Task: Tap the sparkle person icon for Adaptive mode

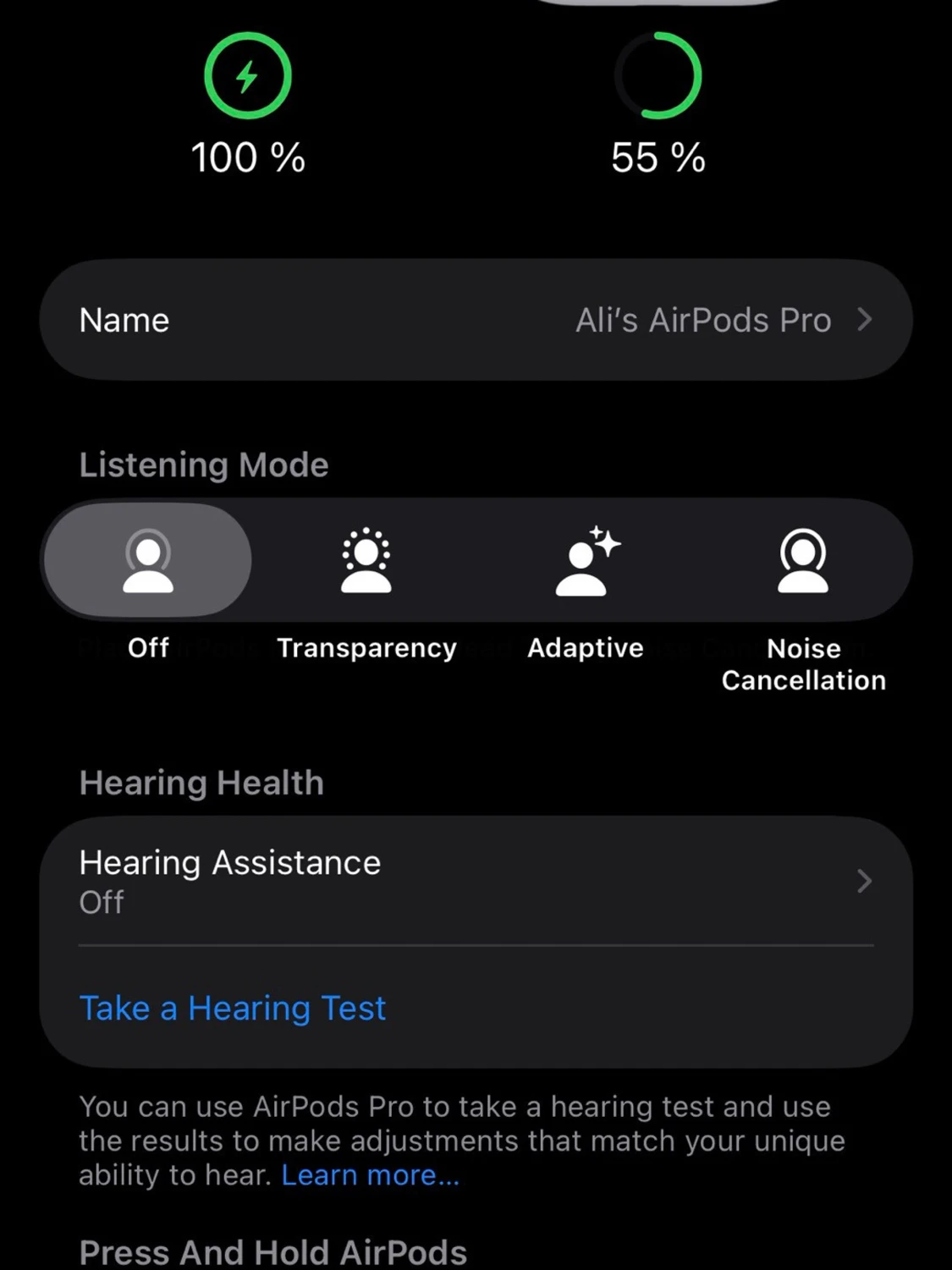Action: 585,561
